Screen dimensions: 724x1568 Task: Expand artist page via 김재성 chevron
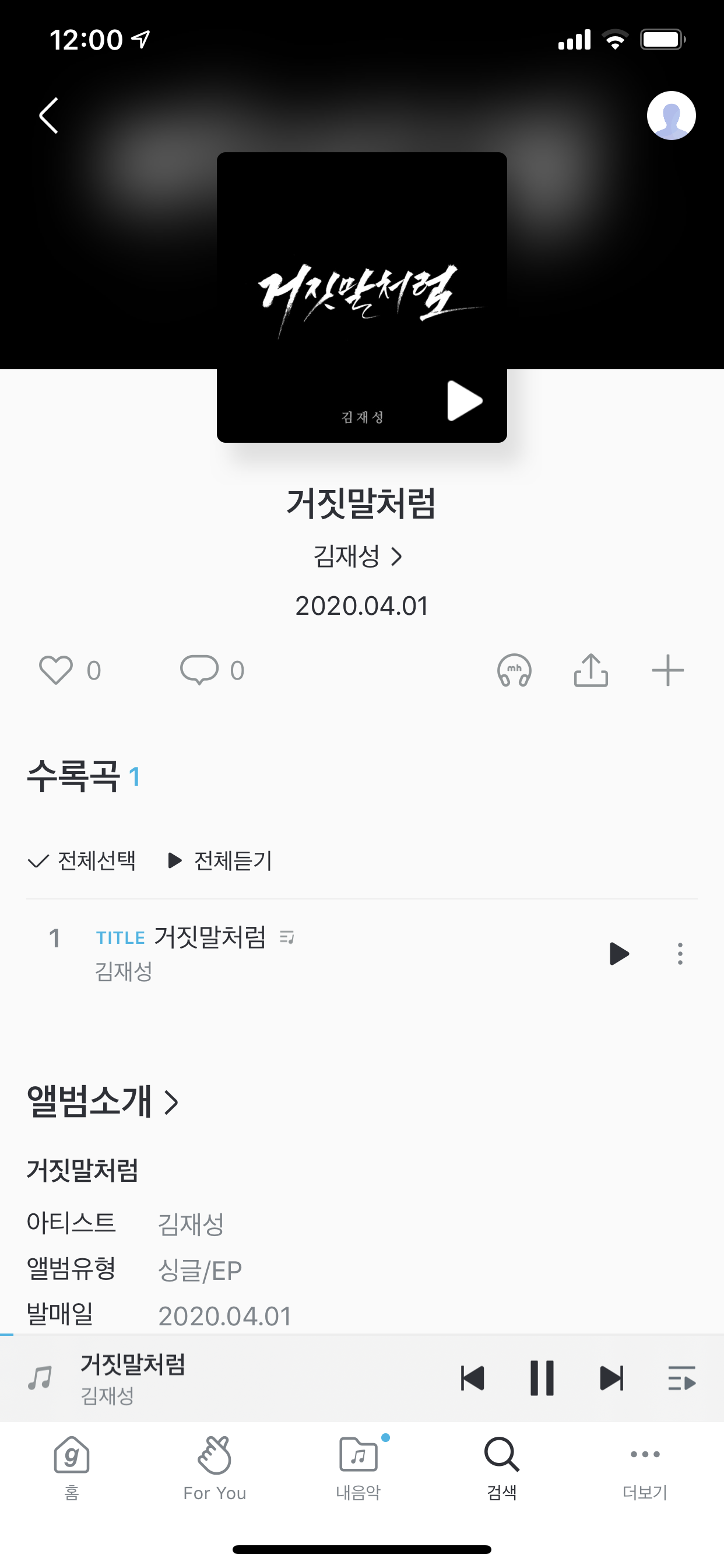tap(399, 556)
